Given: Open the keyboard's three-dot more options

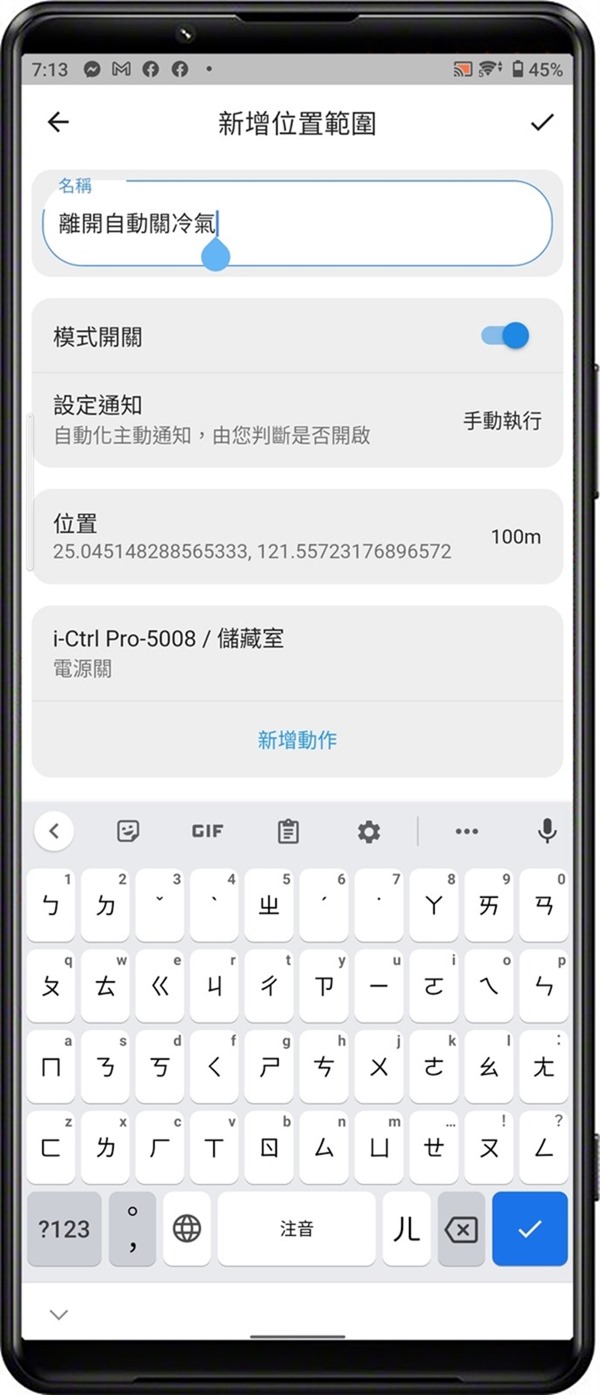Looking at the screenshot, I should (466, 830).
